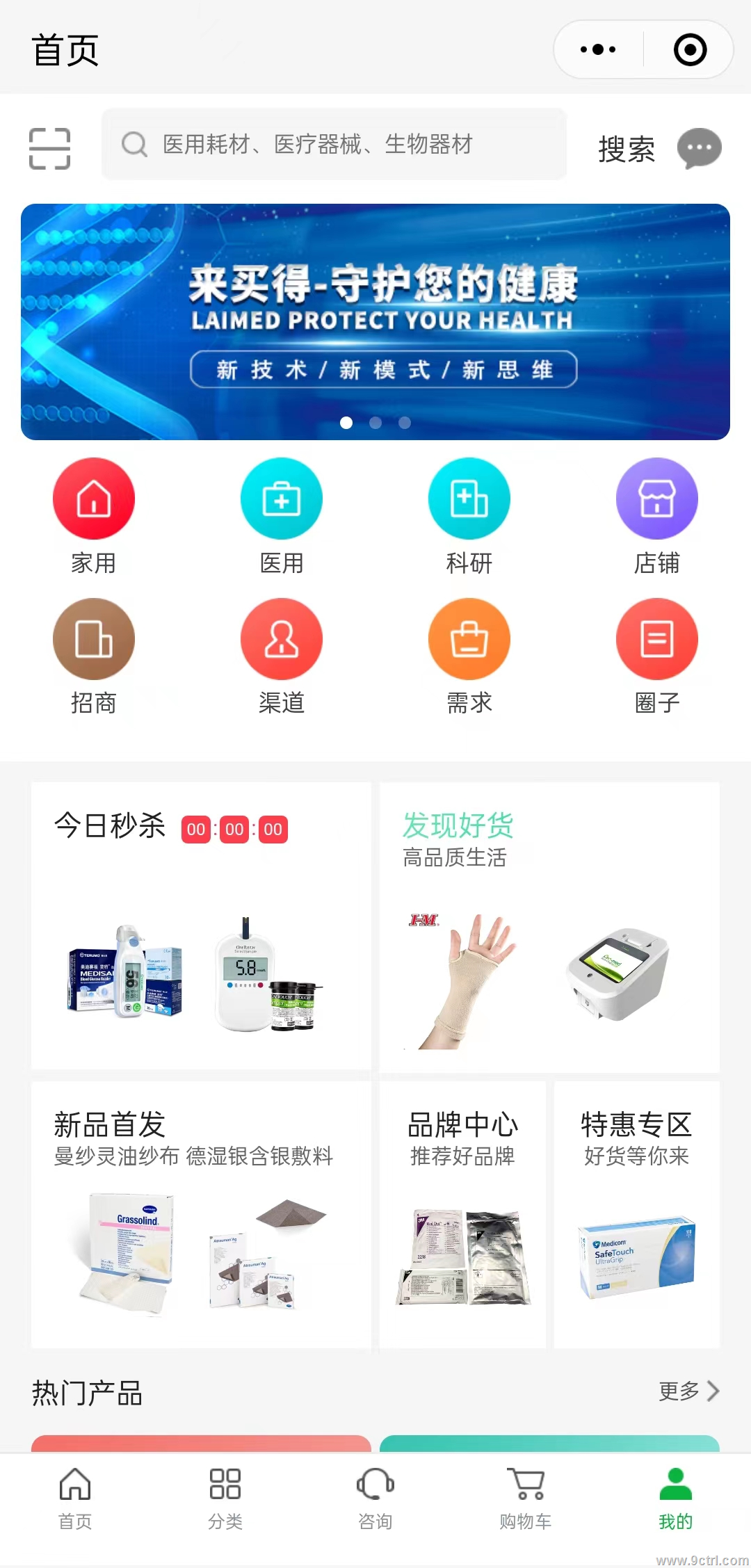Image resolution: width=751 pixels, height=1568 pixels.
Task: Select the 招商 (investment) category icon
Action: tap(94, 639)
